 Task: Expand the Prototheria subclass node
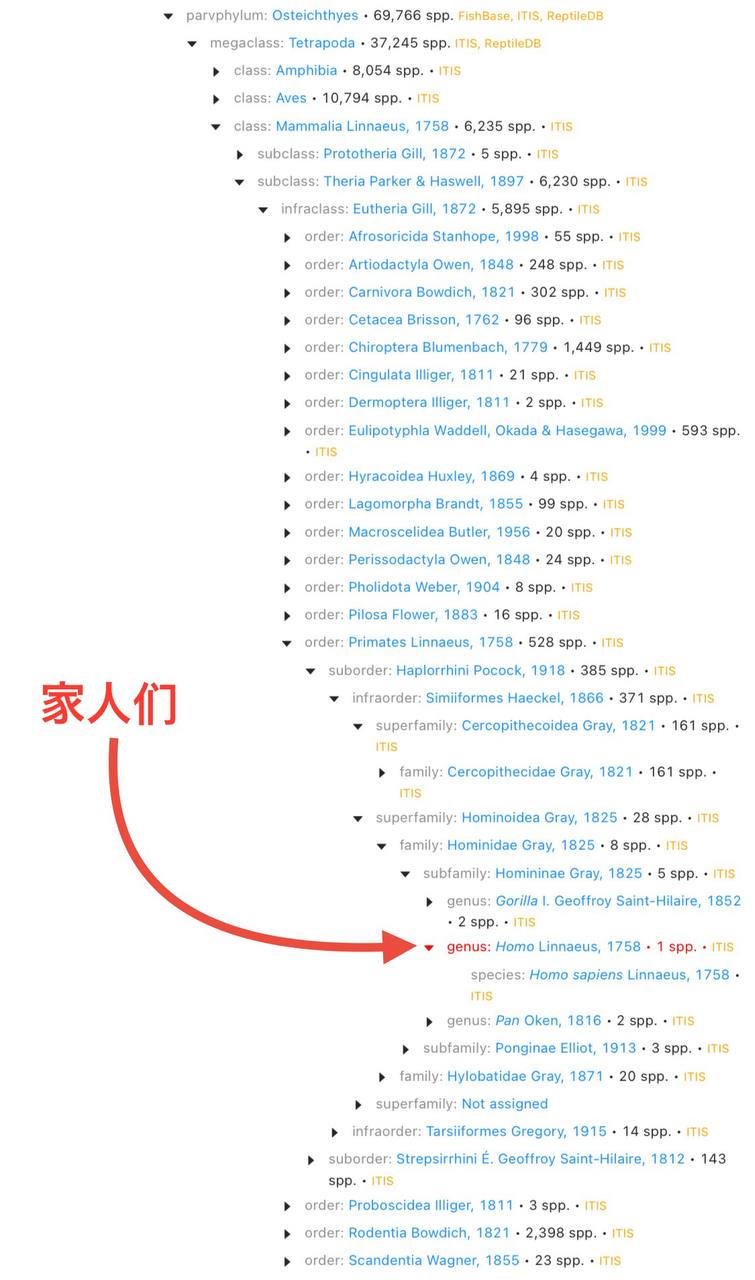(240, 155)
